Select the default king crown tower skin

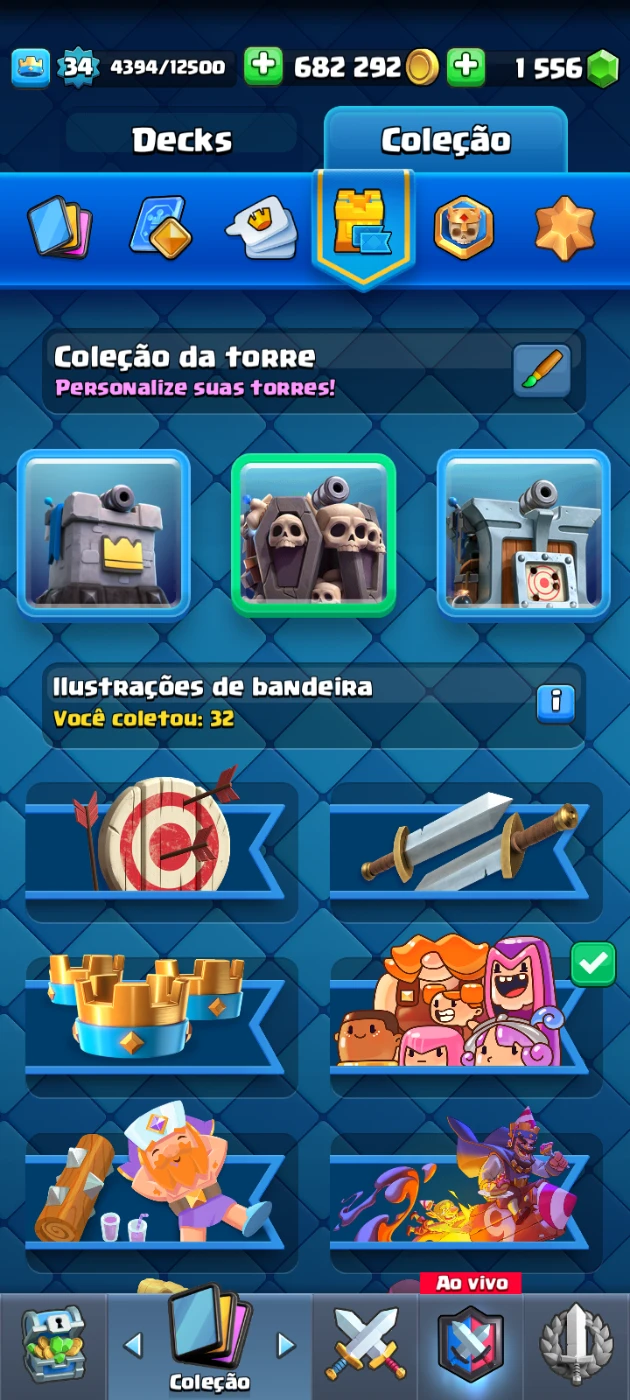(103, 533)
